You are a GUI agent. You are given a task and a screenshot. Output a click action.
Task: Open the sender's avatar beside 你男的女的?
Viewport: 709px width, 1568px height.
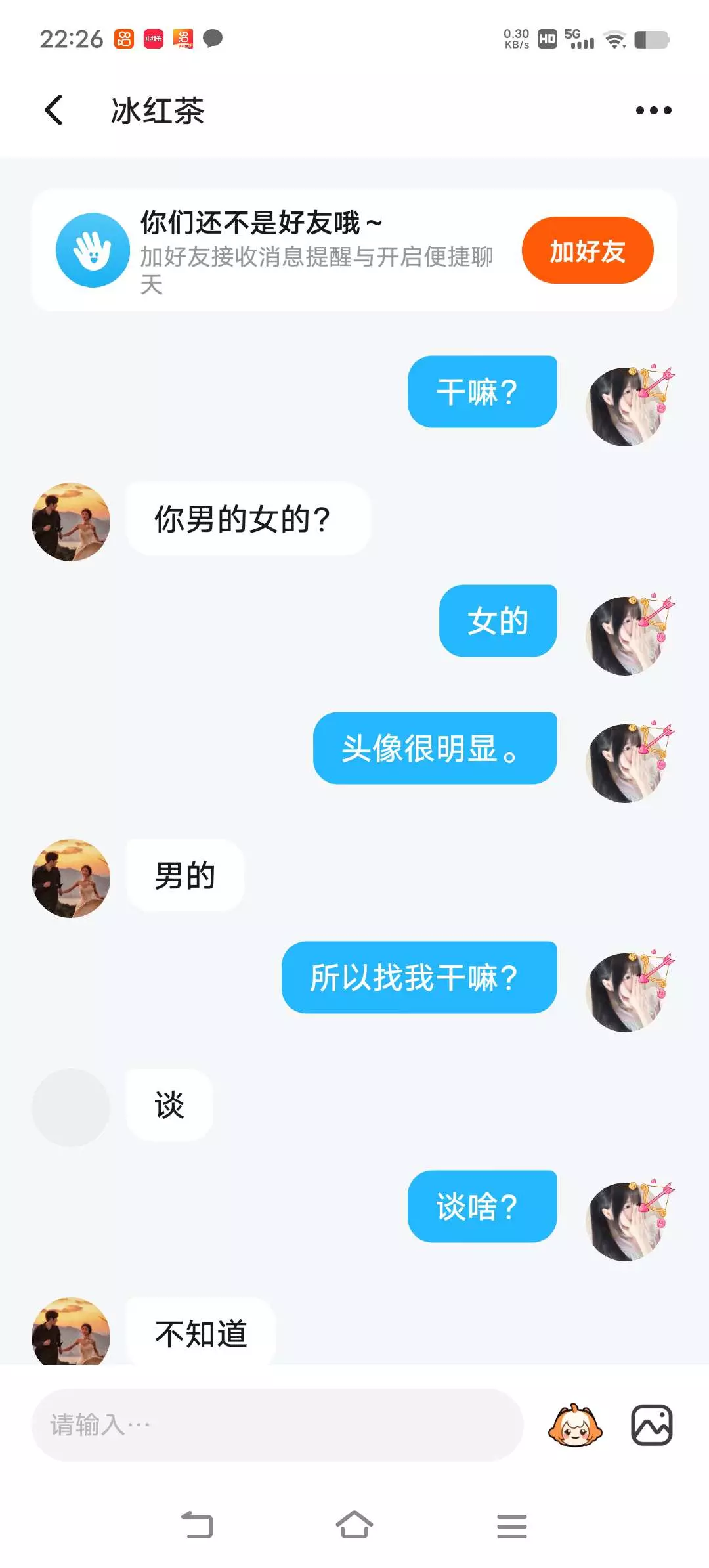[x=71, y=522]
